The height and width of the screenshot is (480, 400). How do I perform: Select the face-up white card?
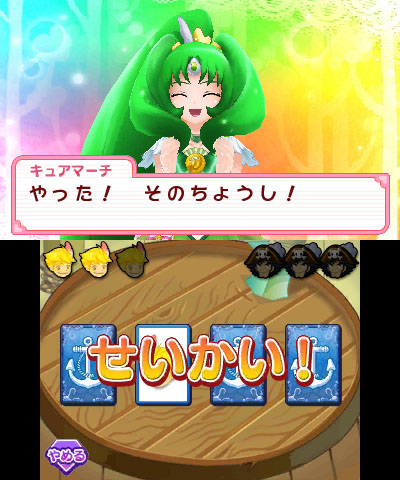point(163,365)
